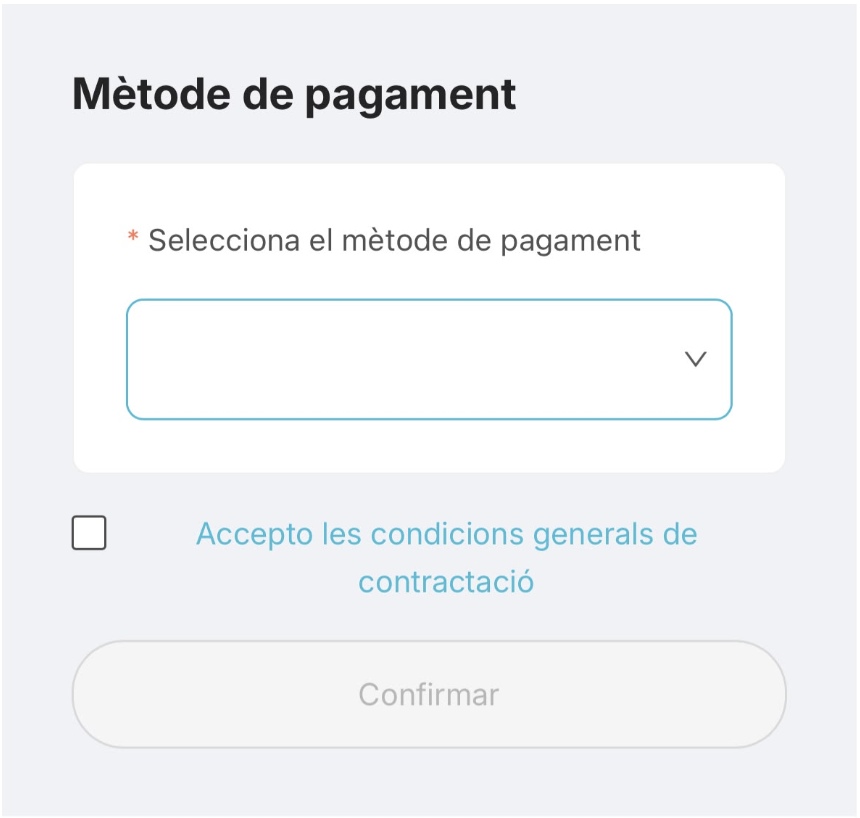The image size is (860, 818).
Task: Open the payment method dropdown
Action: (x=429, y=359)
